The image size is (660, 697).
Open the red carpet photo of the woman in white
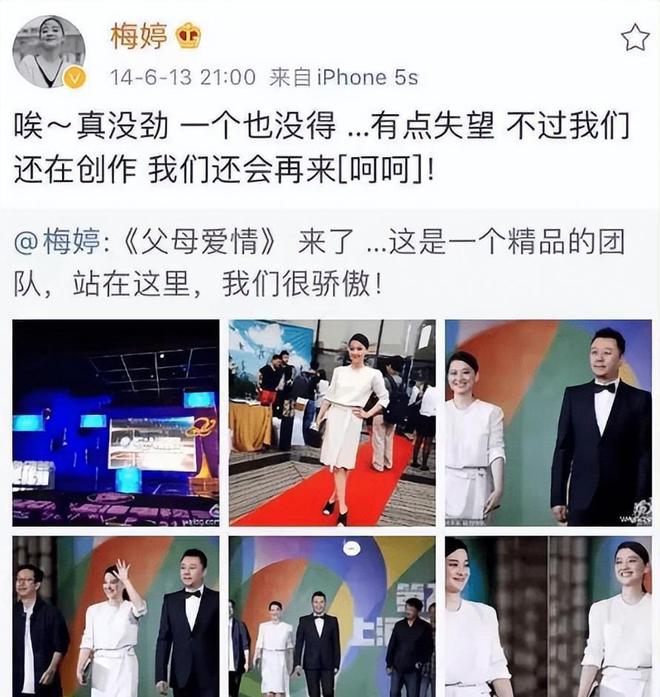coord(331,422)
